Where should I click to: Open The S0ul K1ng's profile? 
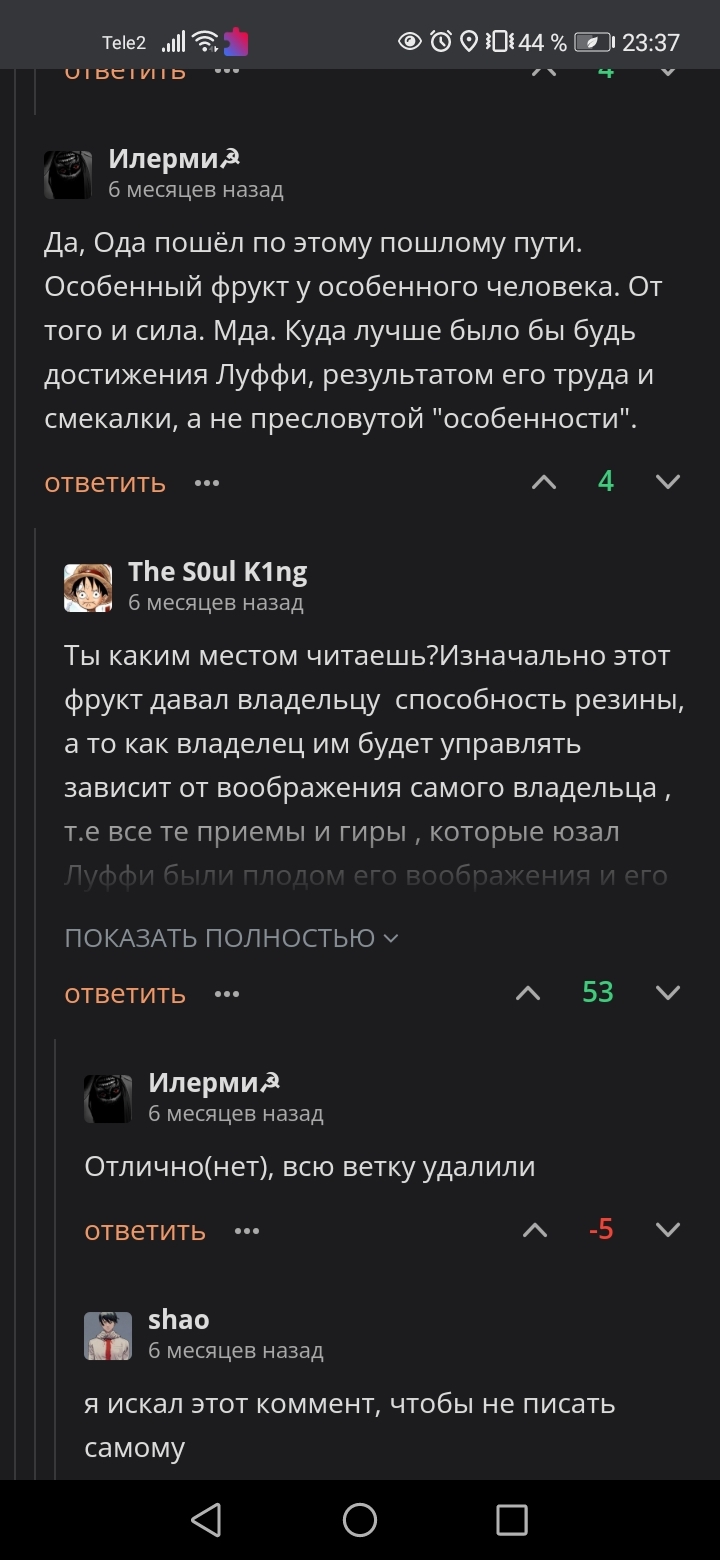pos(217,572)
